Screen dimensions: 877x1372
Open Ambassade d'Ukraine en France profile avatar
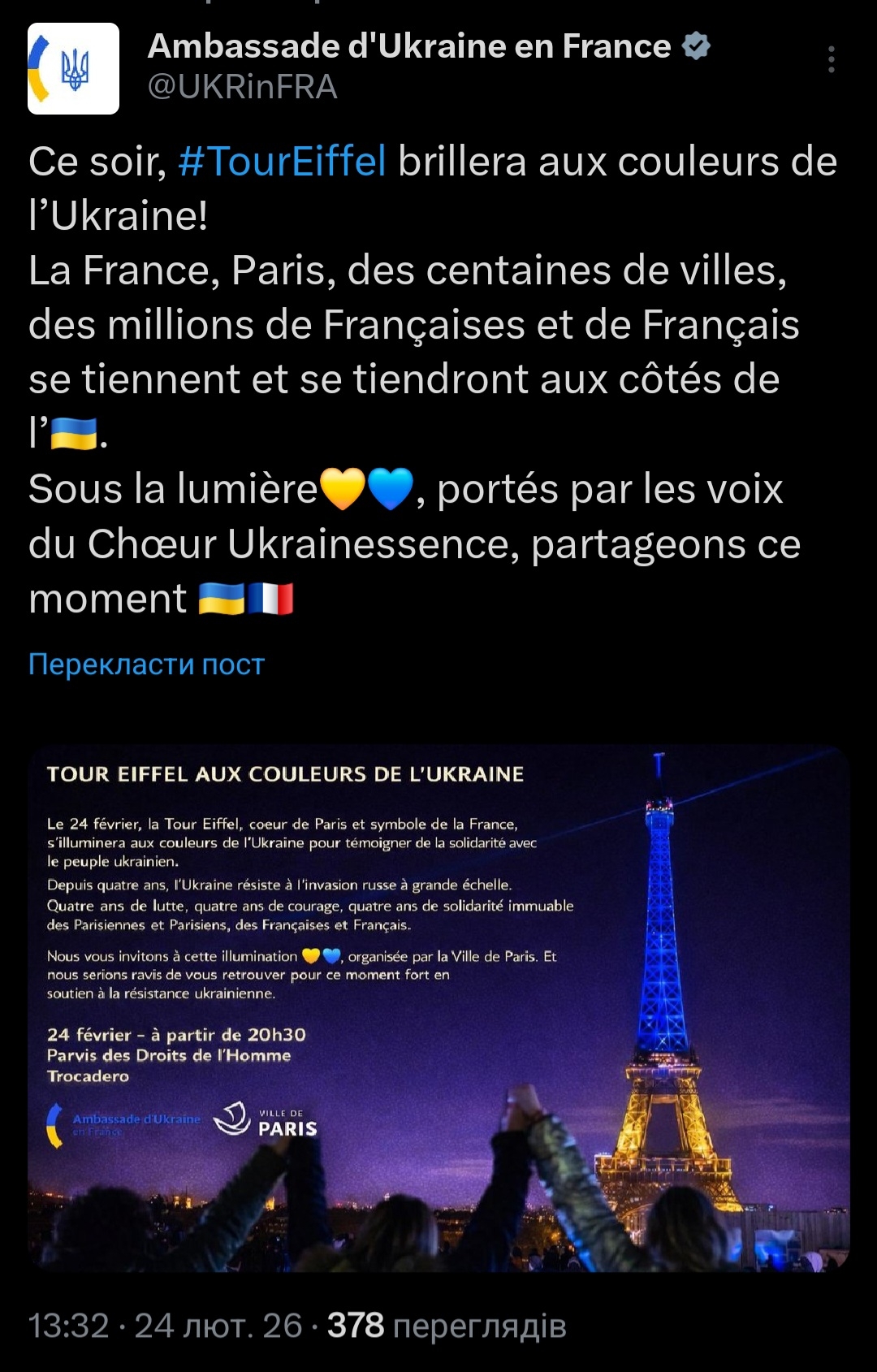tap(73, 68)
